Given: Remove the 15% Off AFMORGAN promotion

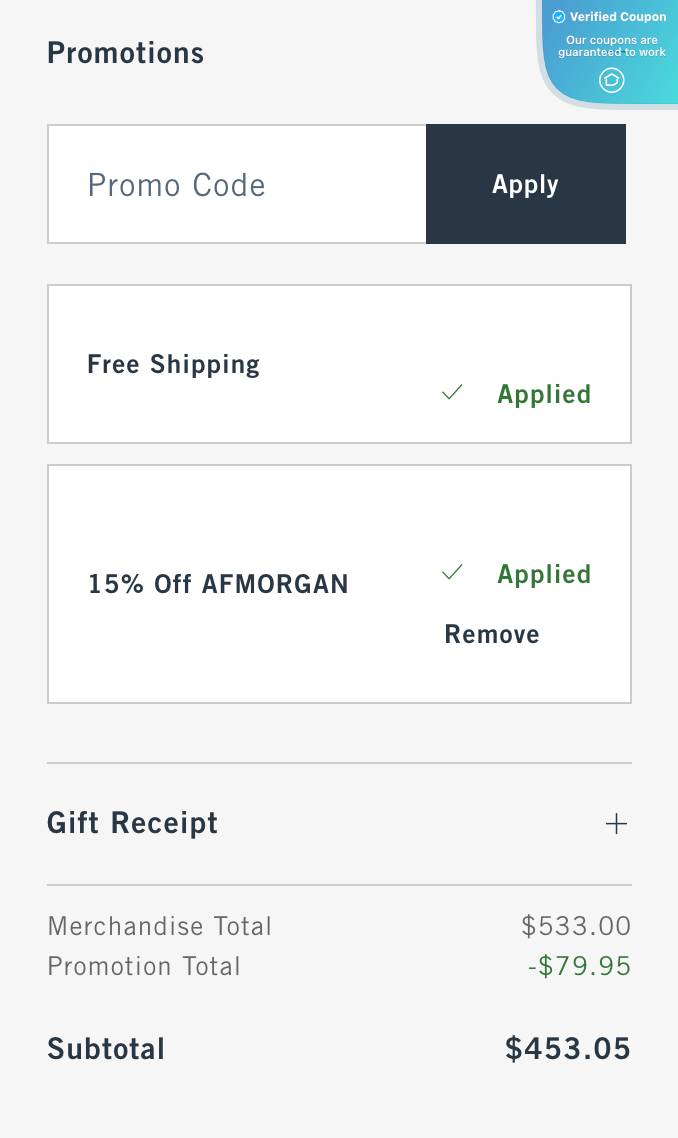Looking at the screenshot, I should (492, 635).
